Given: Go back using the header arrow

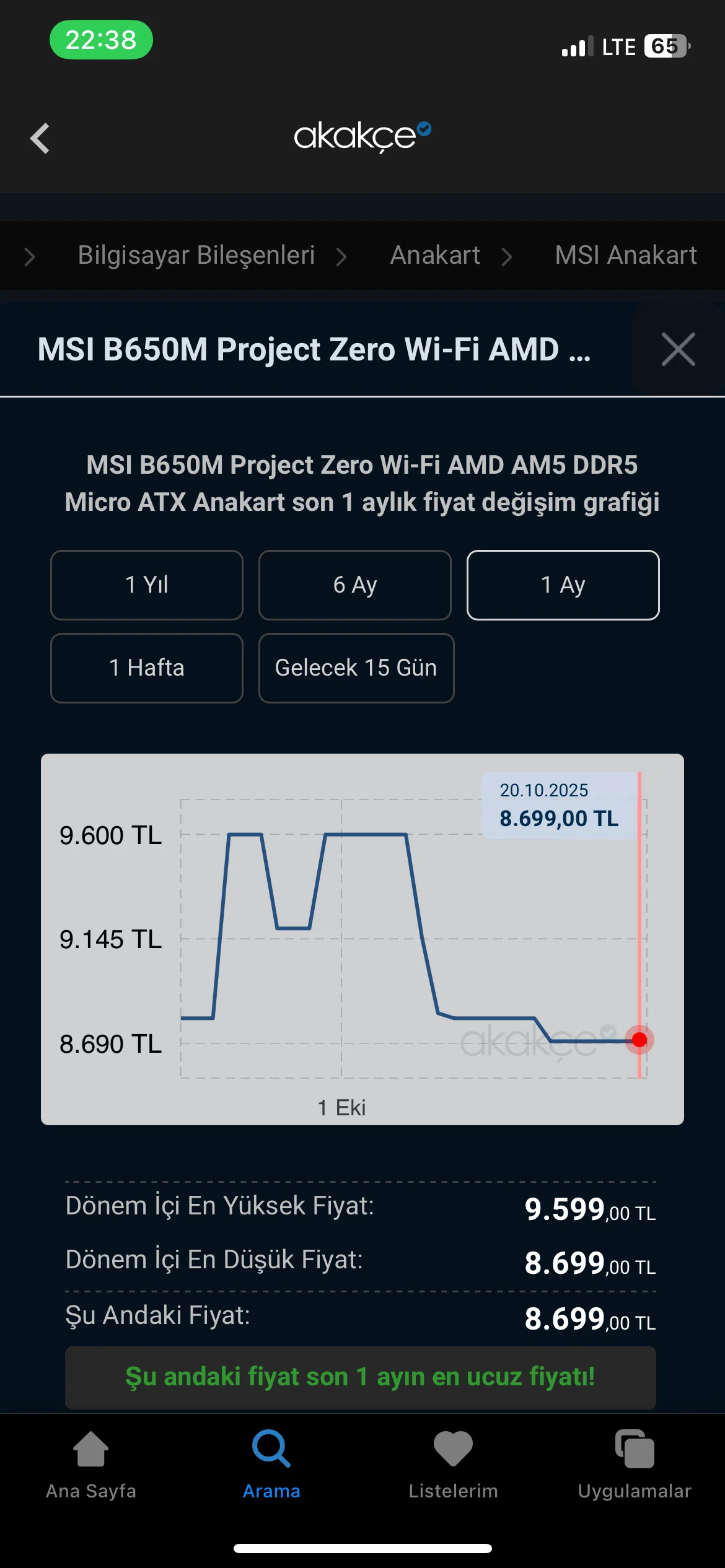Looking at the screenshot, I should click(x=40, y=137).
